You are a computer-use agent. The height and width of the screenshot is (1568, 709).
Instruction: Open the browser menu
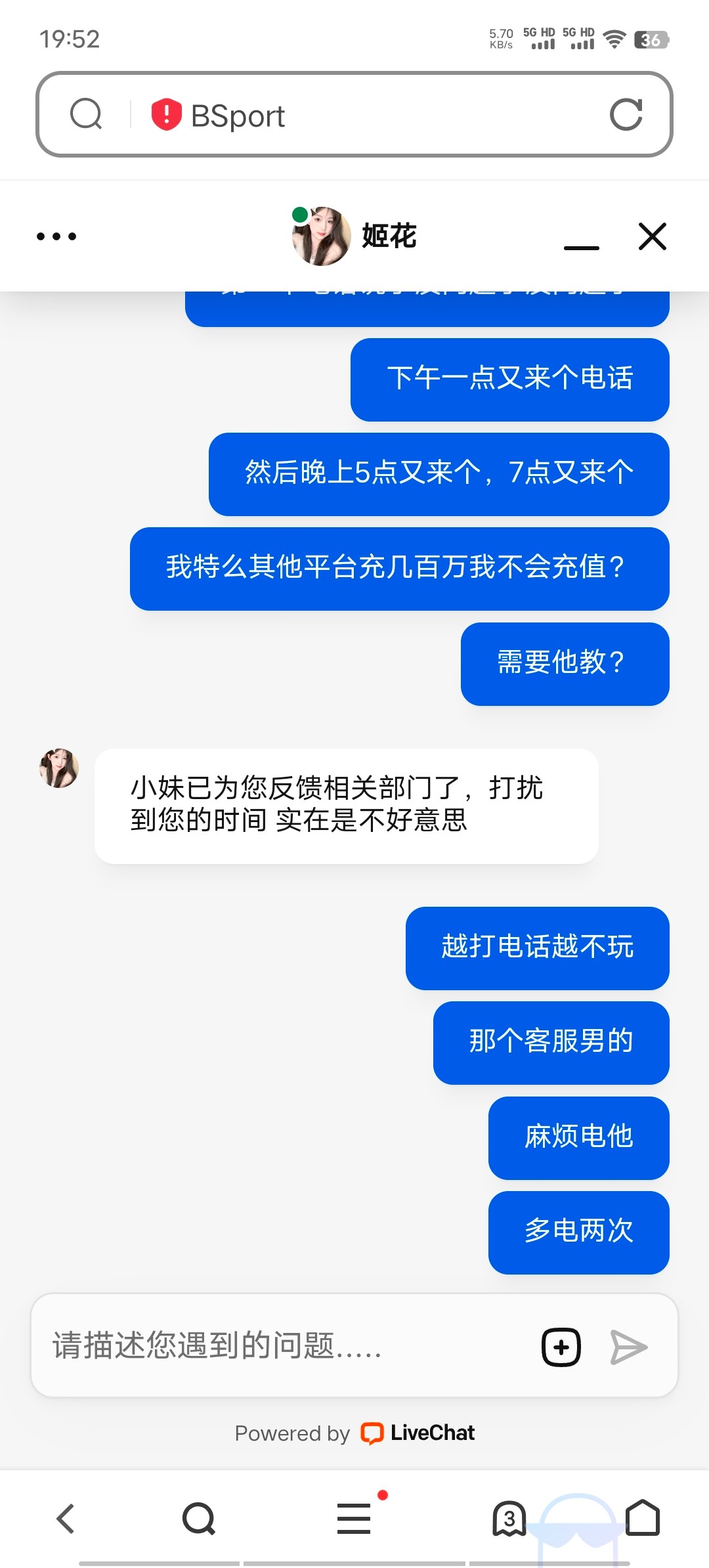(x=354, y=1518)
